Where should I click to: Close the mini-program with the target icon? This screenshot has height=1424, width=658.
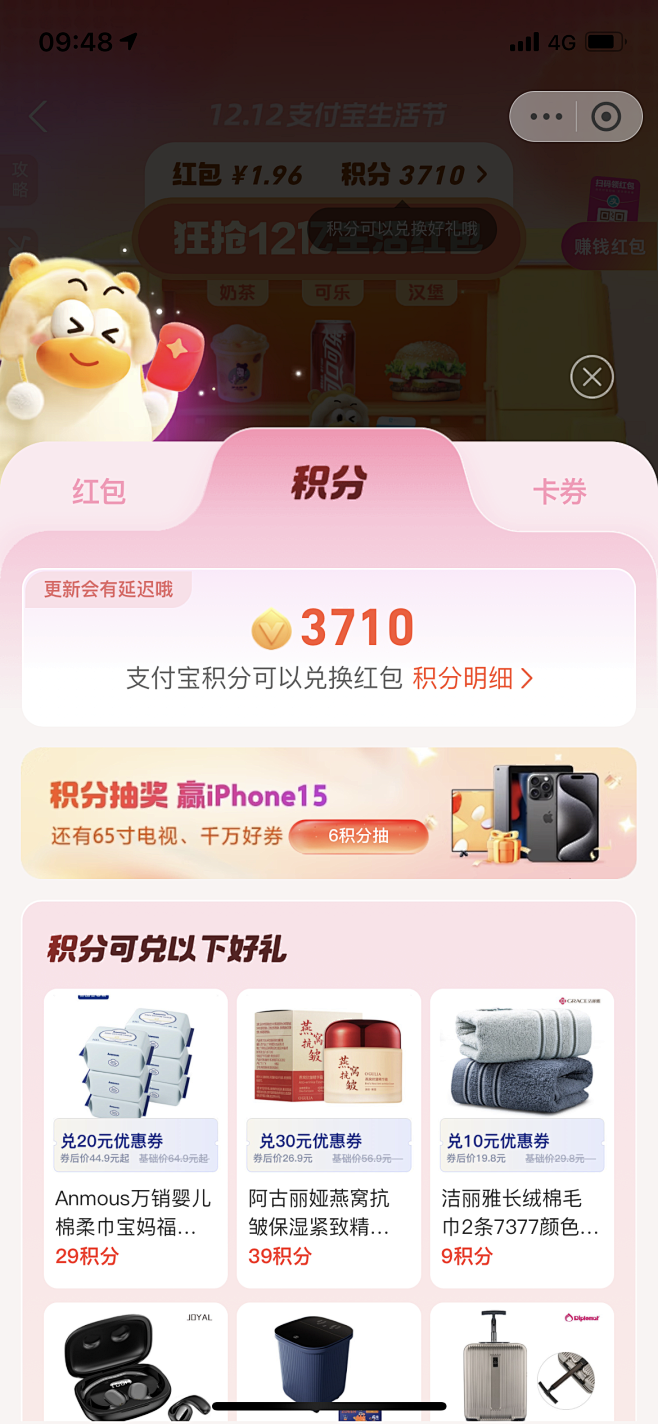click(606, 117)
